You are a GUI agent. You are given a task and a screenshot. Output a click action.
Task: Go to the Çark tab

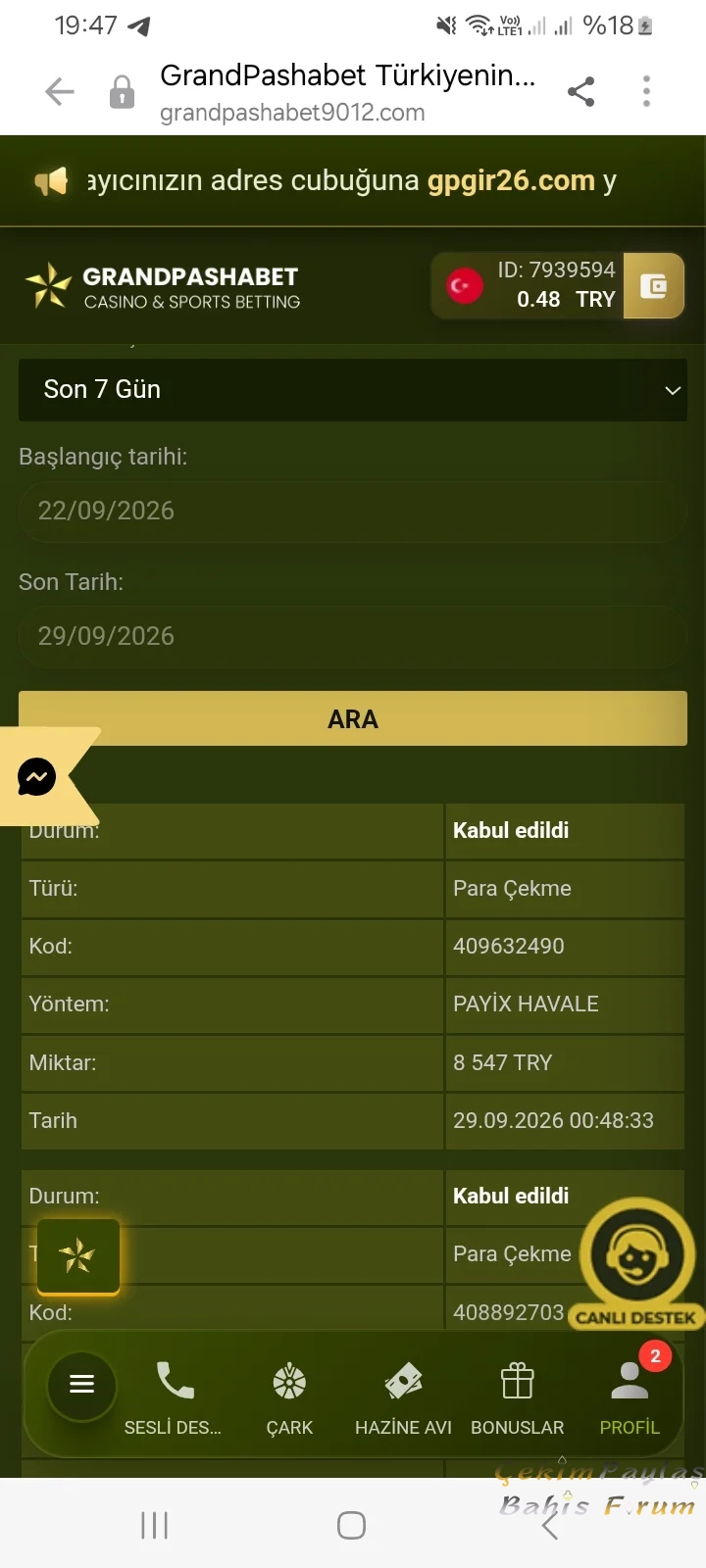[289, 1398]
